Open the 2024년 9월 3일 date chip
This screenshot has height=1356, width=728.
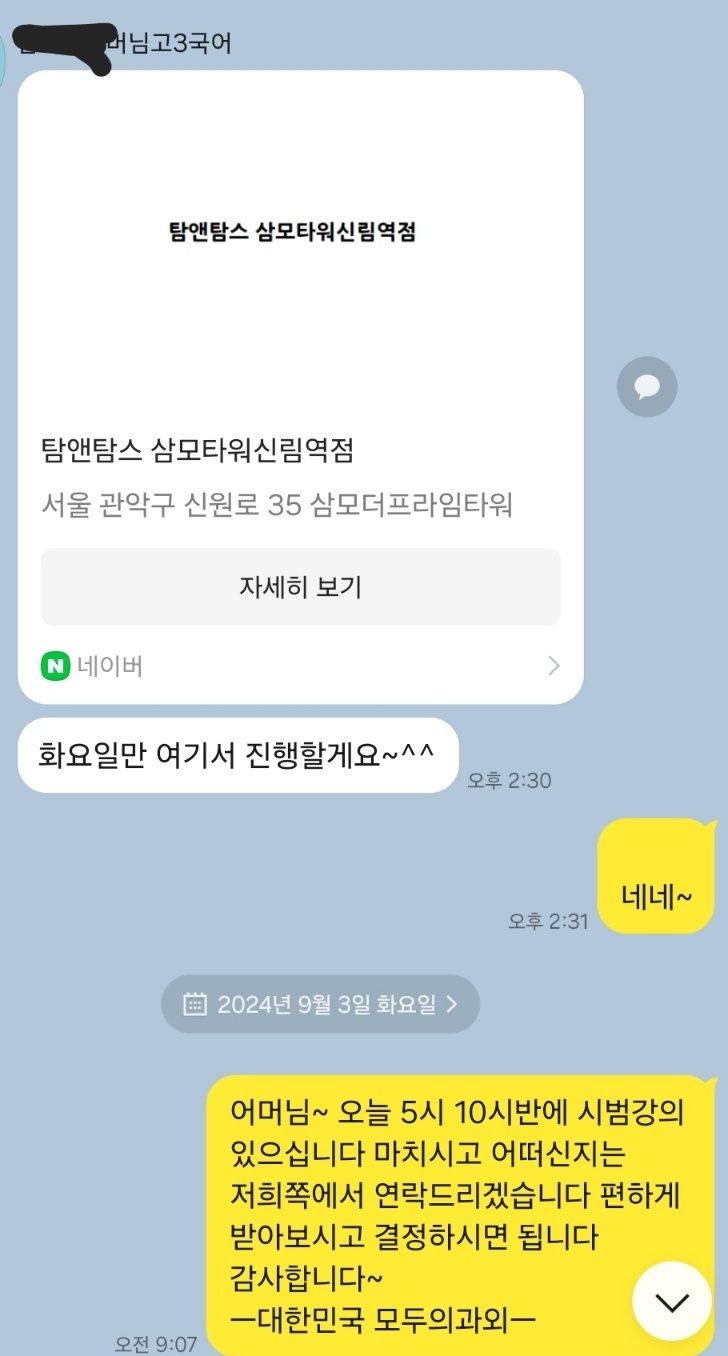point(320,1004)
